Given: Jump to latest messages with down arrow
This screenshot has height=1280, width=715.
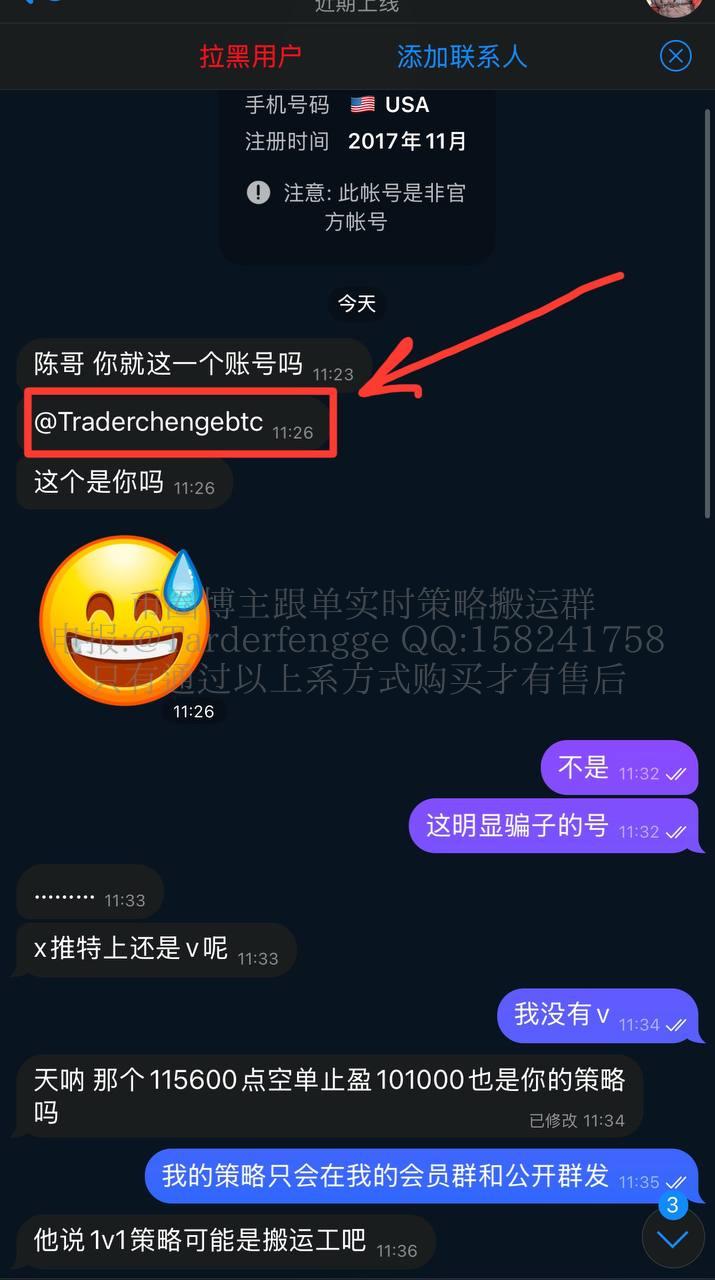Looking at the screenshot, I should tap(673, 1239).
